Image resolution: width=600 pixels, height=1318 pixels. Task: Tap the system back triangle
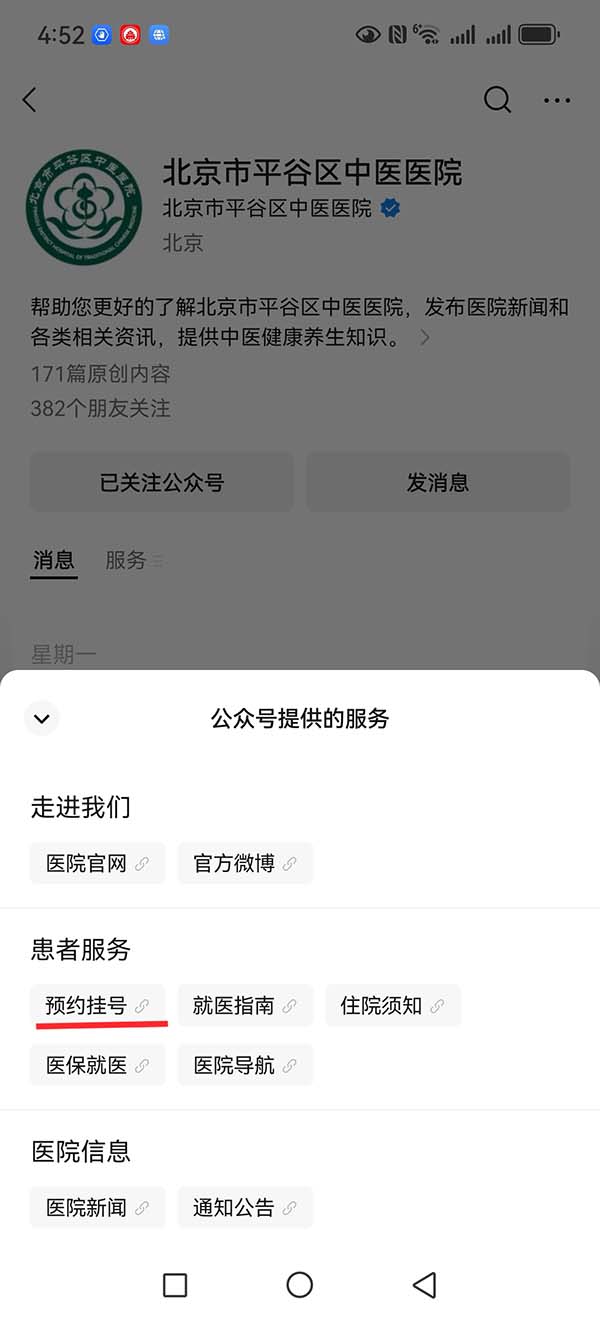pos(424,1285)
